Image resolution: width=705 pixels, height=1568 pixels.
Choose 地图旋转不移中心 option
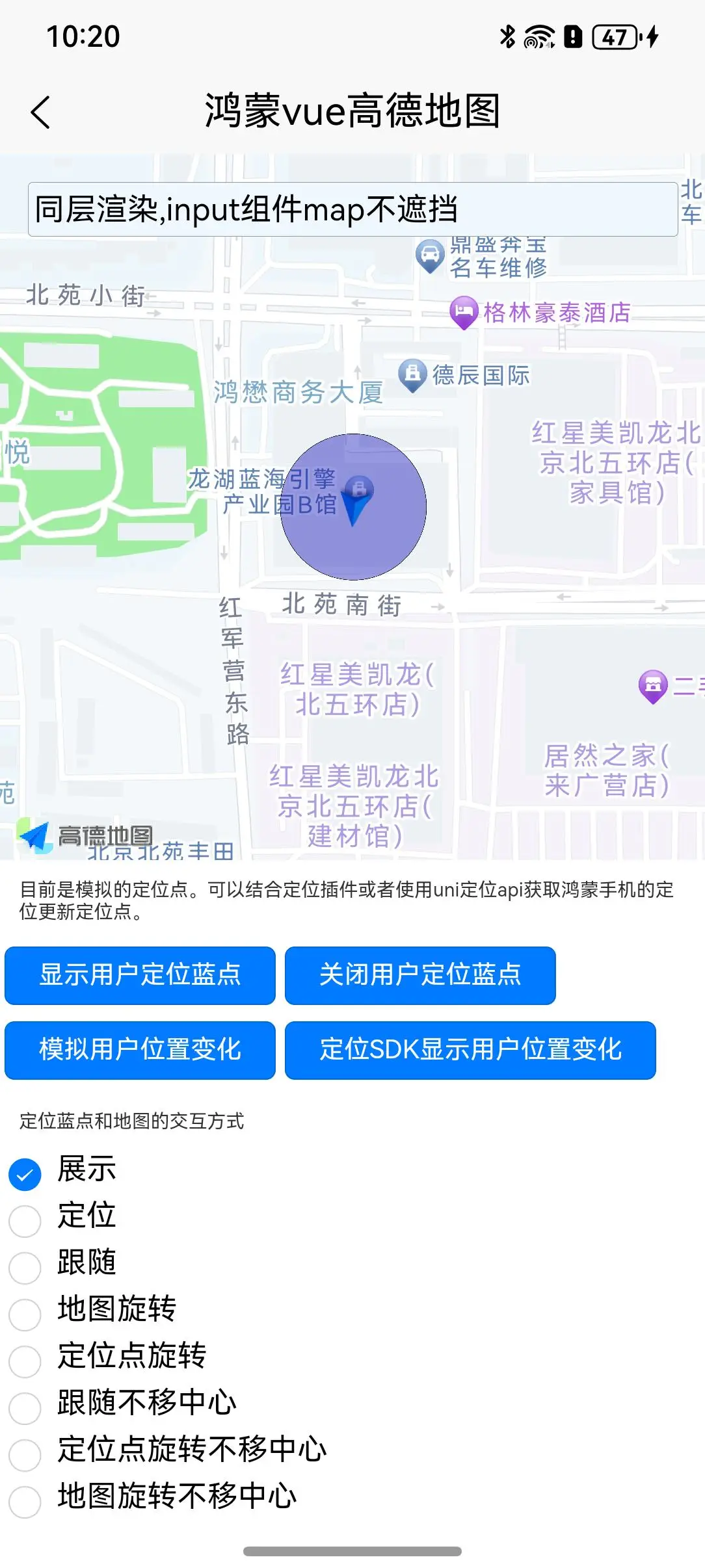[25, 1502]
